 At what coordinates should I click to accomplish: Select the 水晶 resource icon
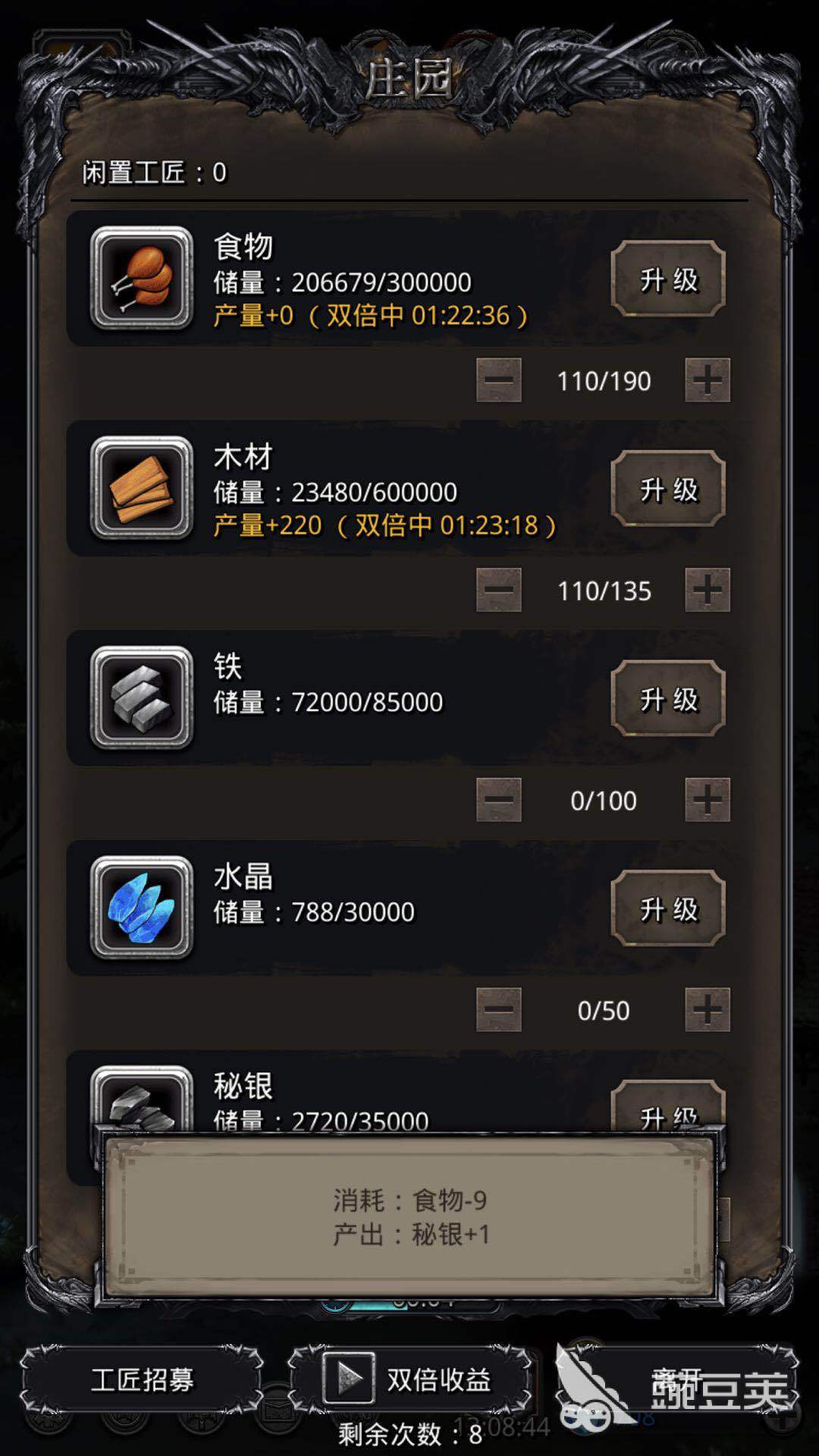[x=142, y=908]
